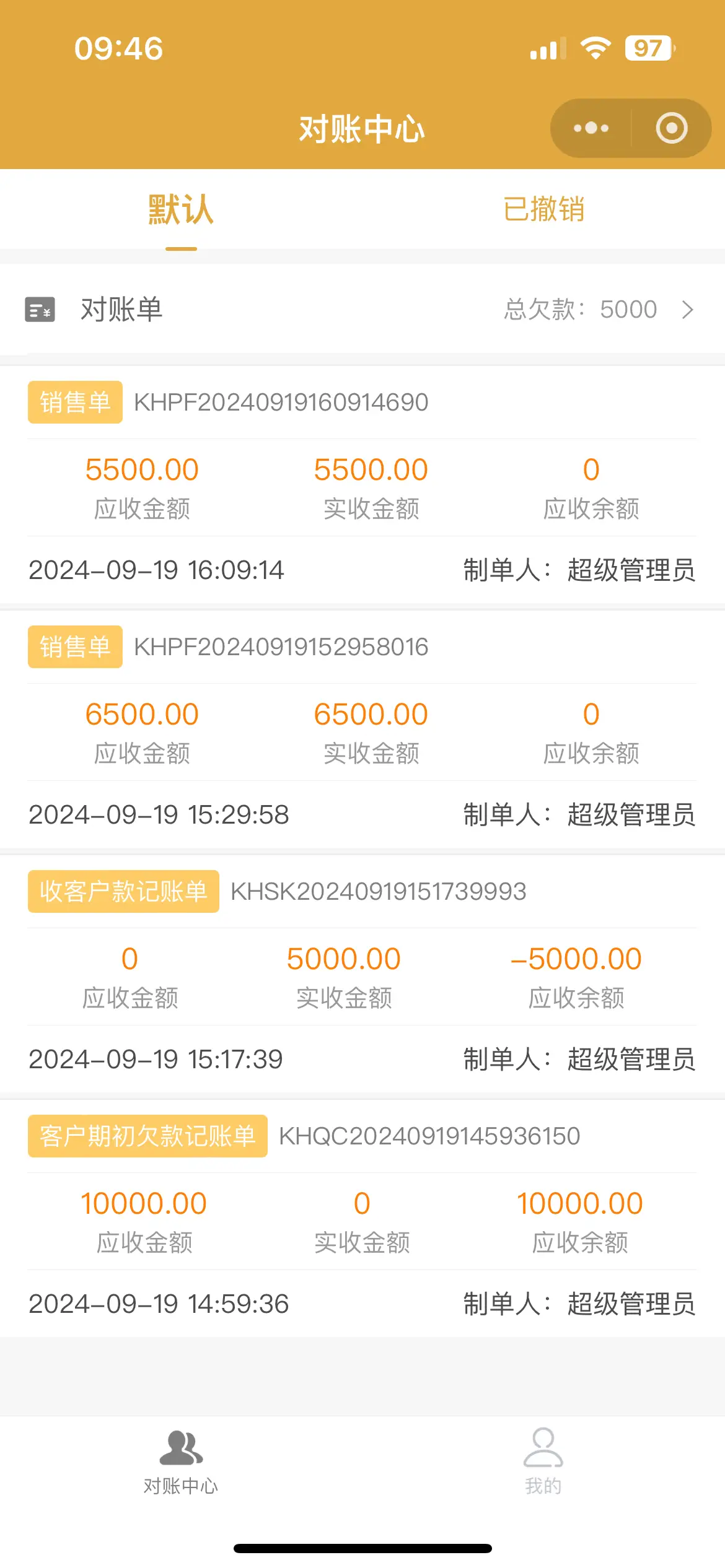
Task: Switch to the 已撤销 tab
Action: [x=543, y=209]
